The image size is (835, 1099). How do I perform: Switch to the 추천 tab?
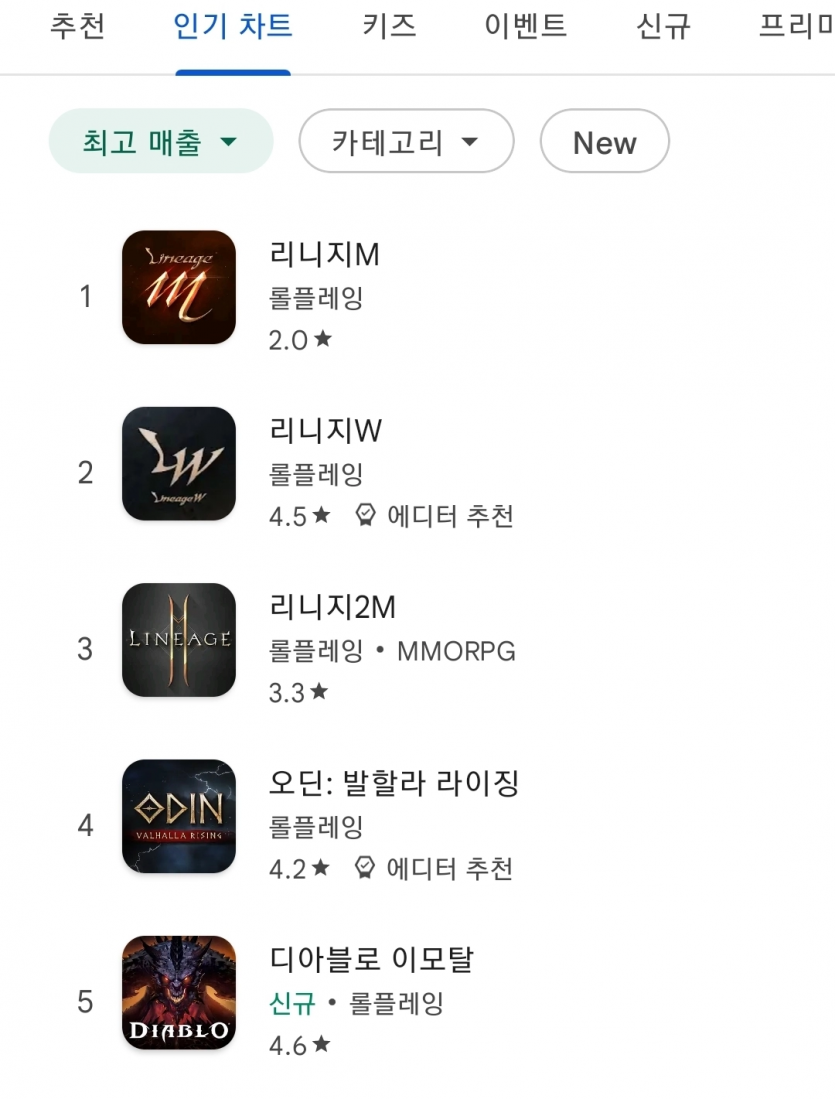(77, 27)
